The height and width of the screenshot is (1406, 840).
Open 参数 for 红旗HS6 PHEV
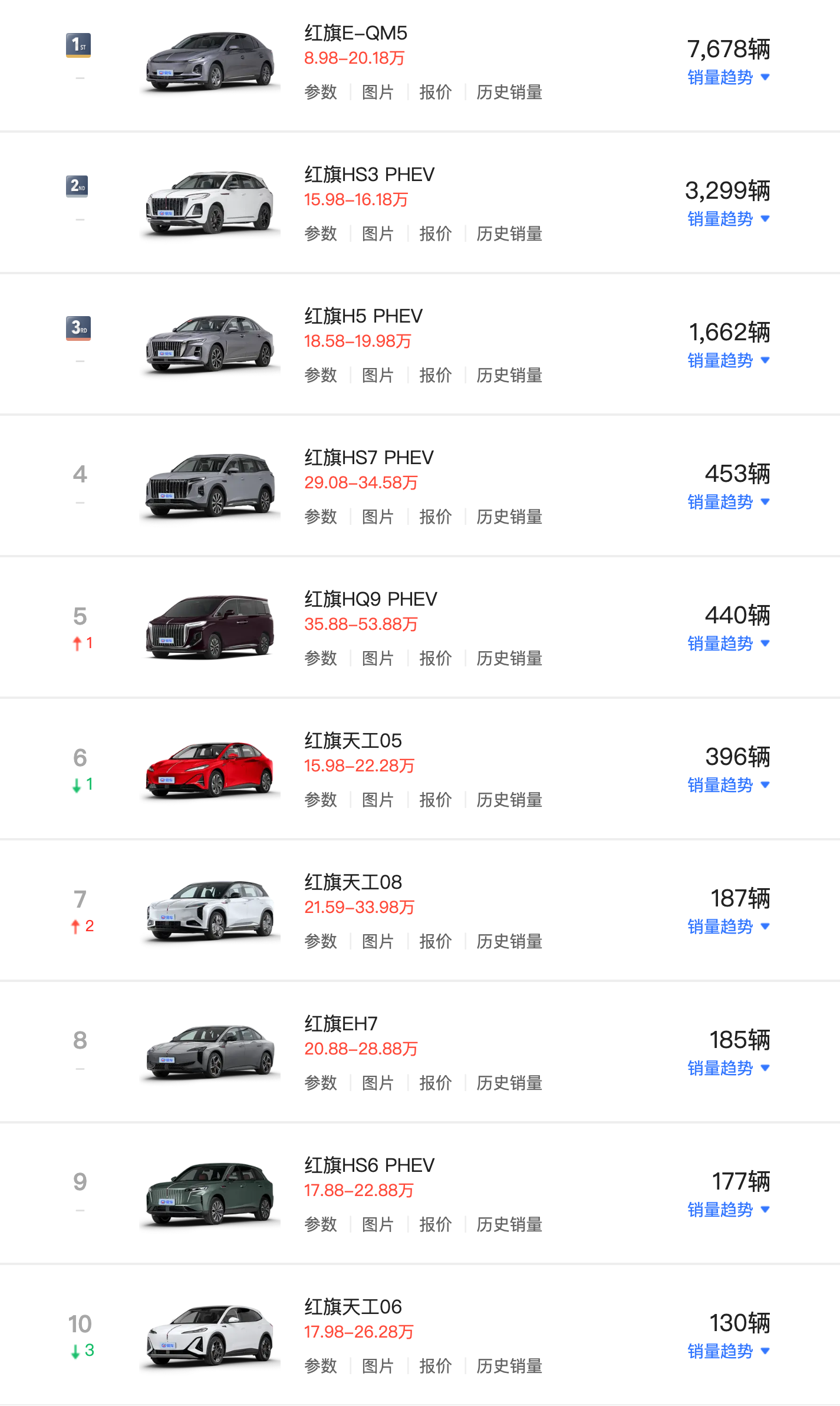click(x=321, y=1224)
